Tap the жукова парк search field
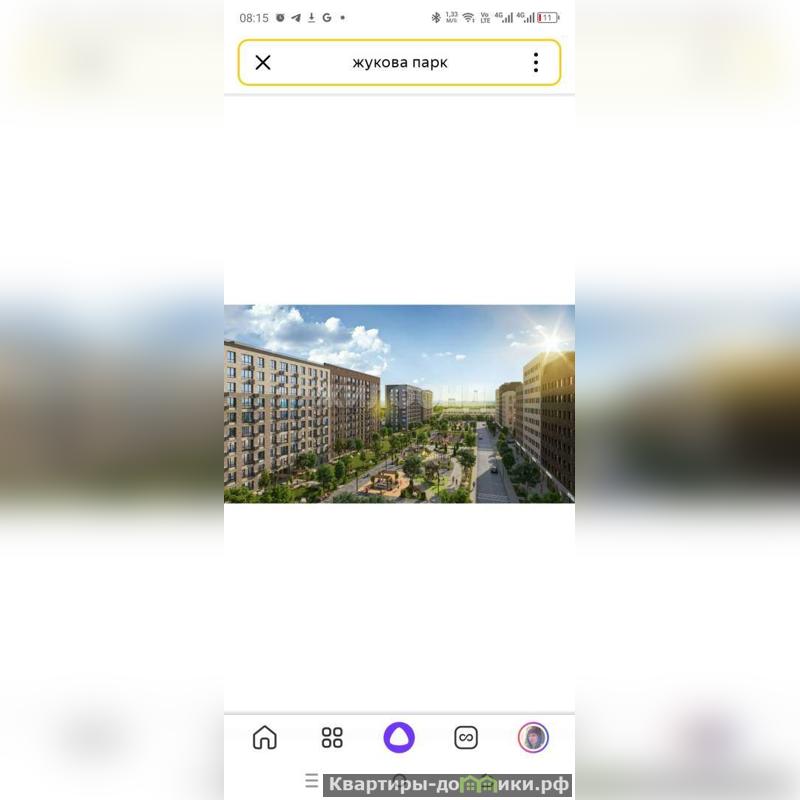Image resolution: width=800 pixels, height=800 pixels. point(399,63)
